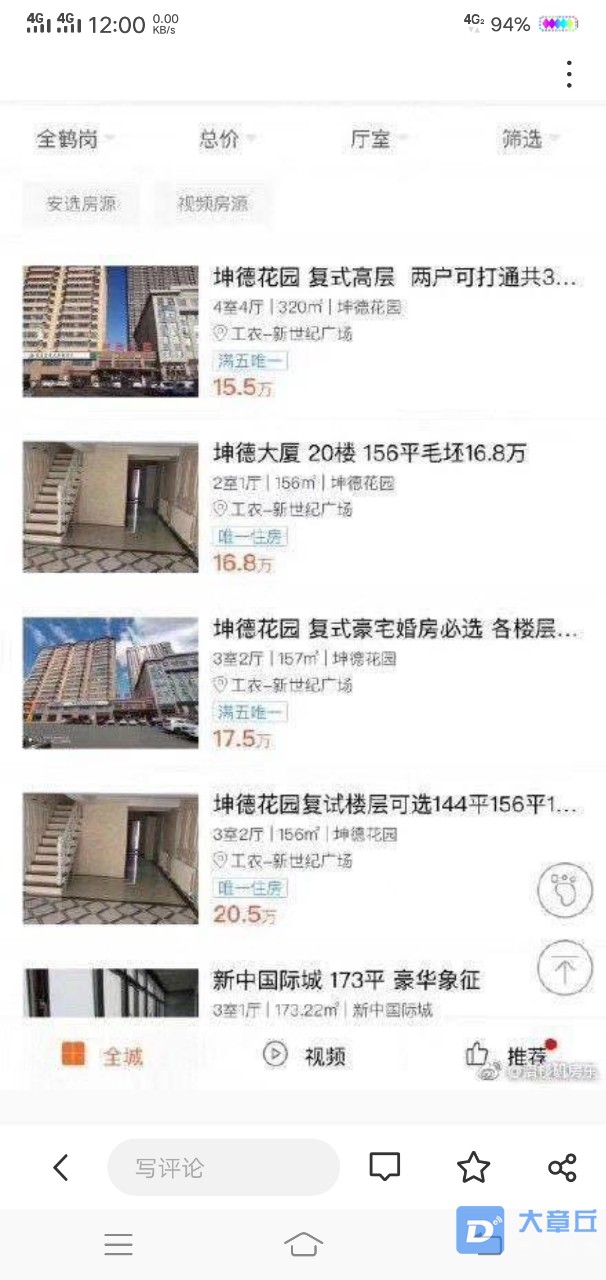The image size is (606, 1280).
Task: Tap the 写评论 comment field
Action: pyautogui.click(x=223, y=1167)
